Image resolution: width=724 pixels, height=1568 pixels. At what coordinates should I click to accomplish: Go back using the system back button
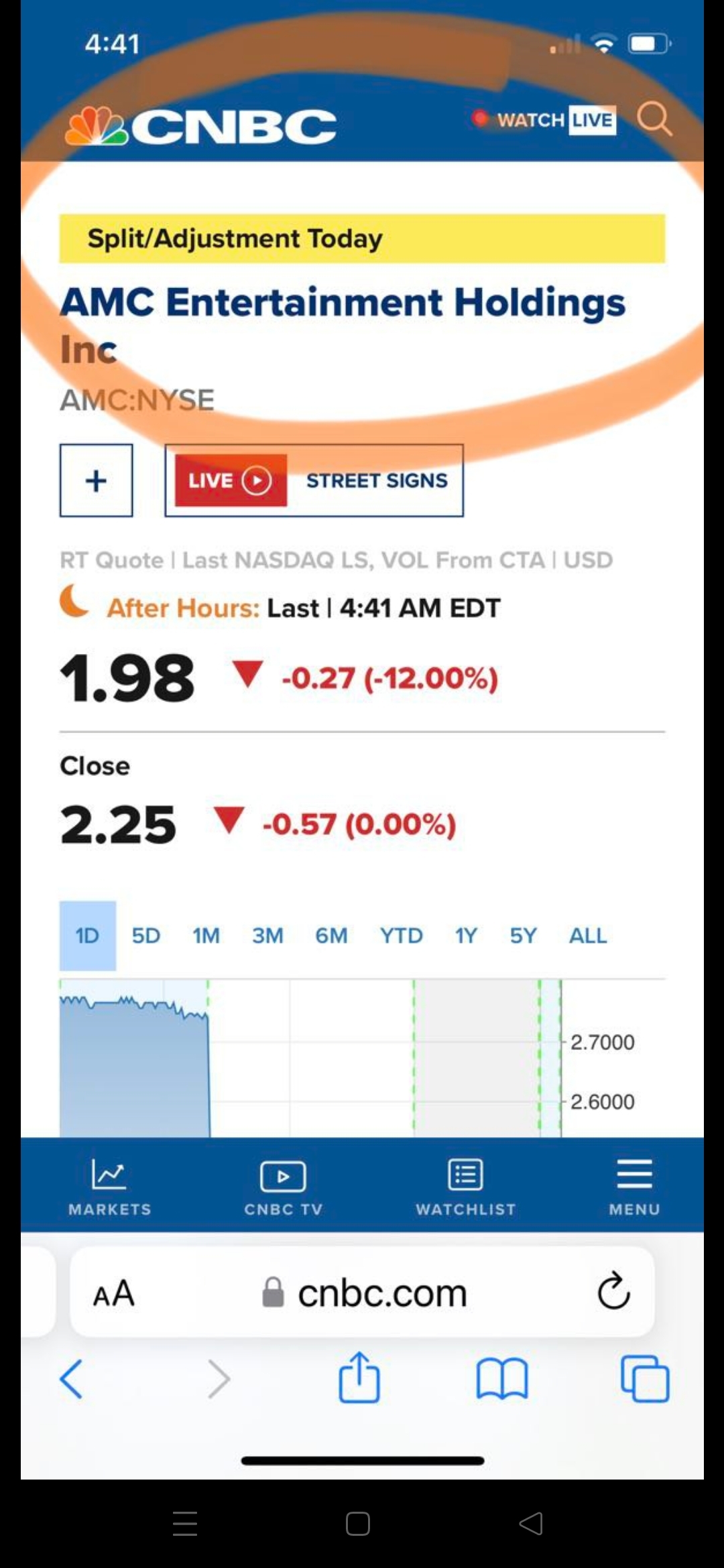(531, 1523)
